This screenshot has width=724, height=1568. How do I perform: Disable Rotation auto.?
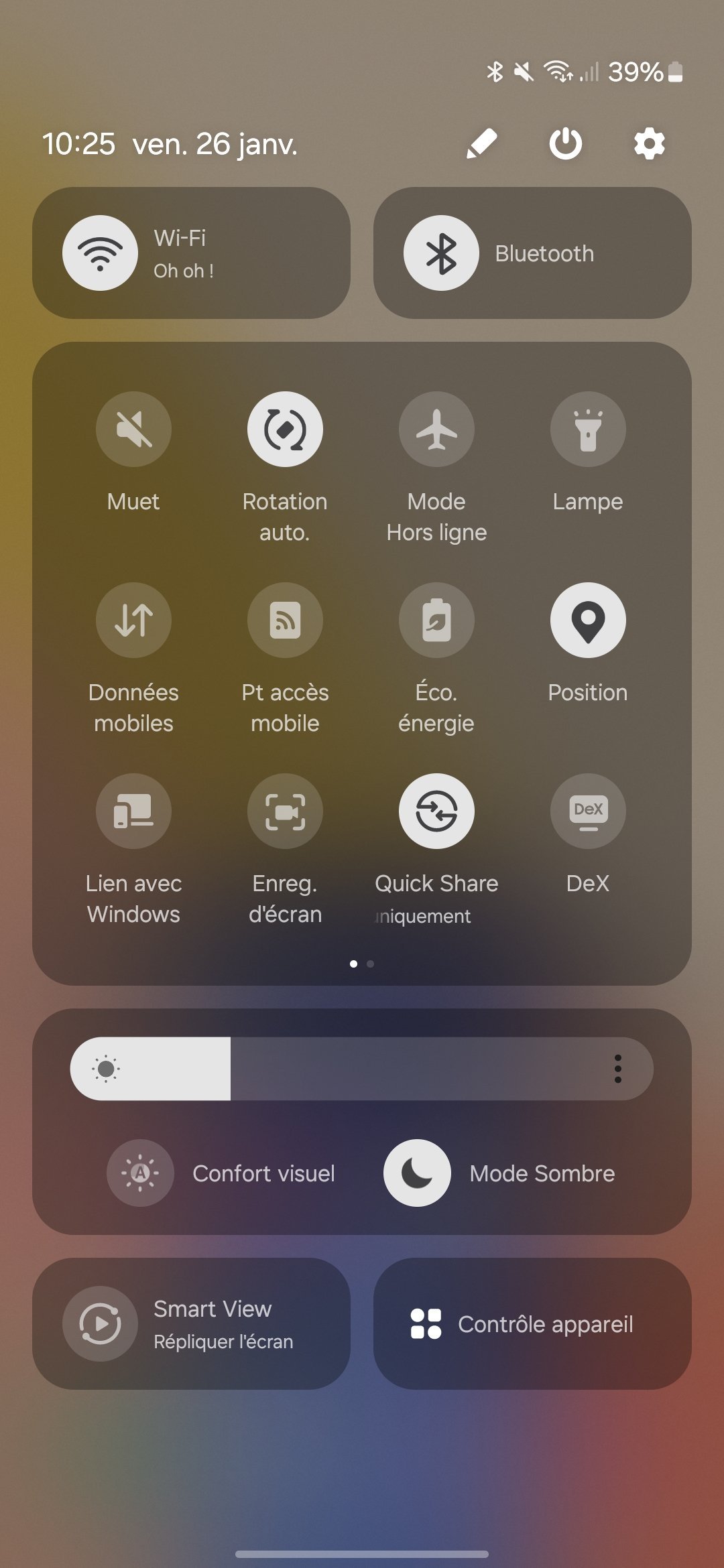point(285,429)
